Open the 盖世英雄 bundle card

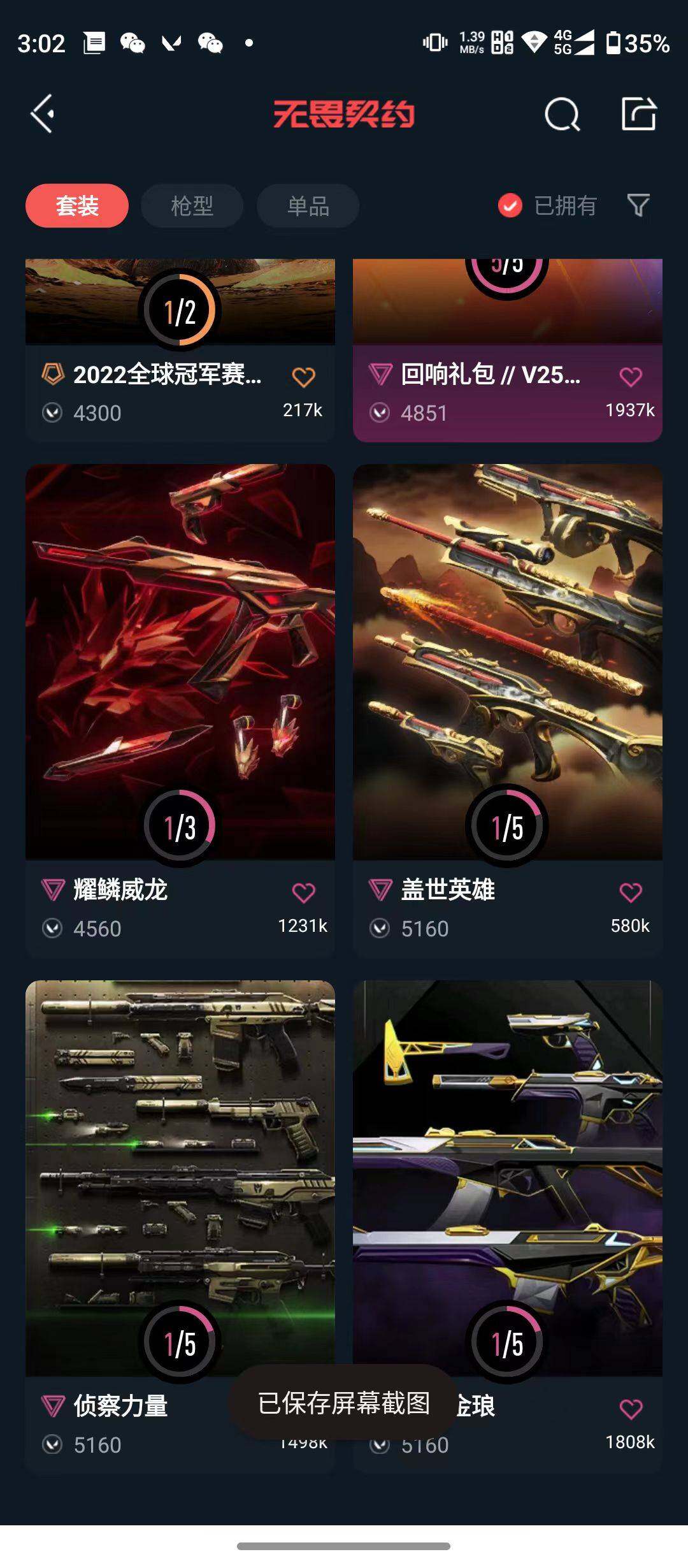(508, 663)
